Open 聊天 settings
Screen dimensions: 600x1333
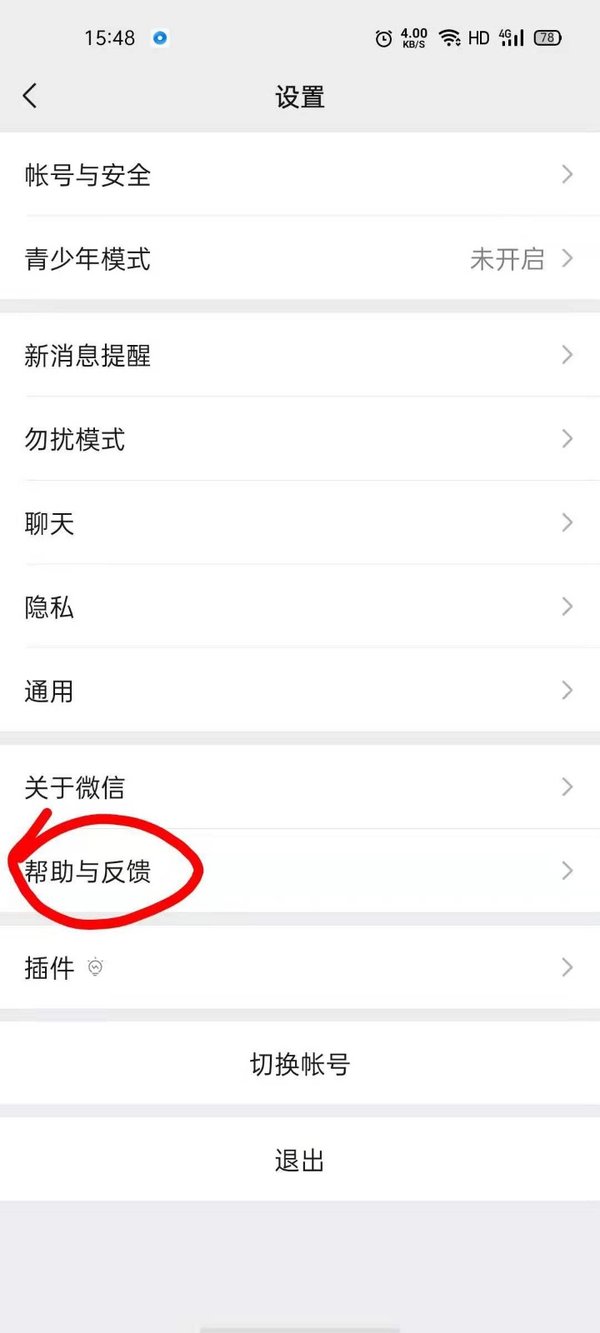click(299, 523)
